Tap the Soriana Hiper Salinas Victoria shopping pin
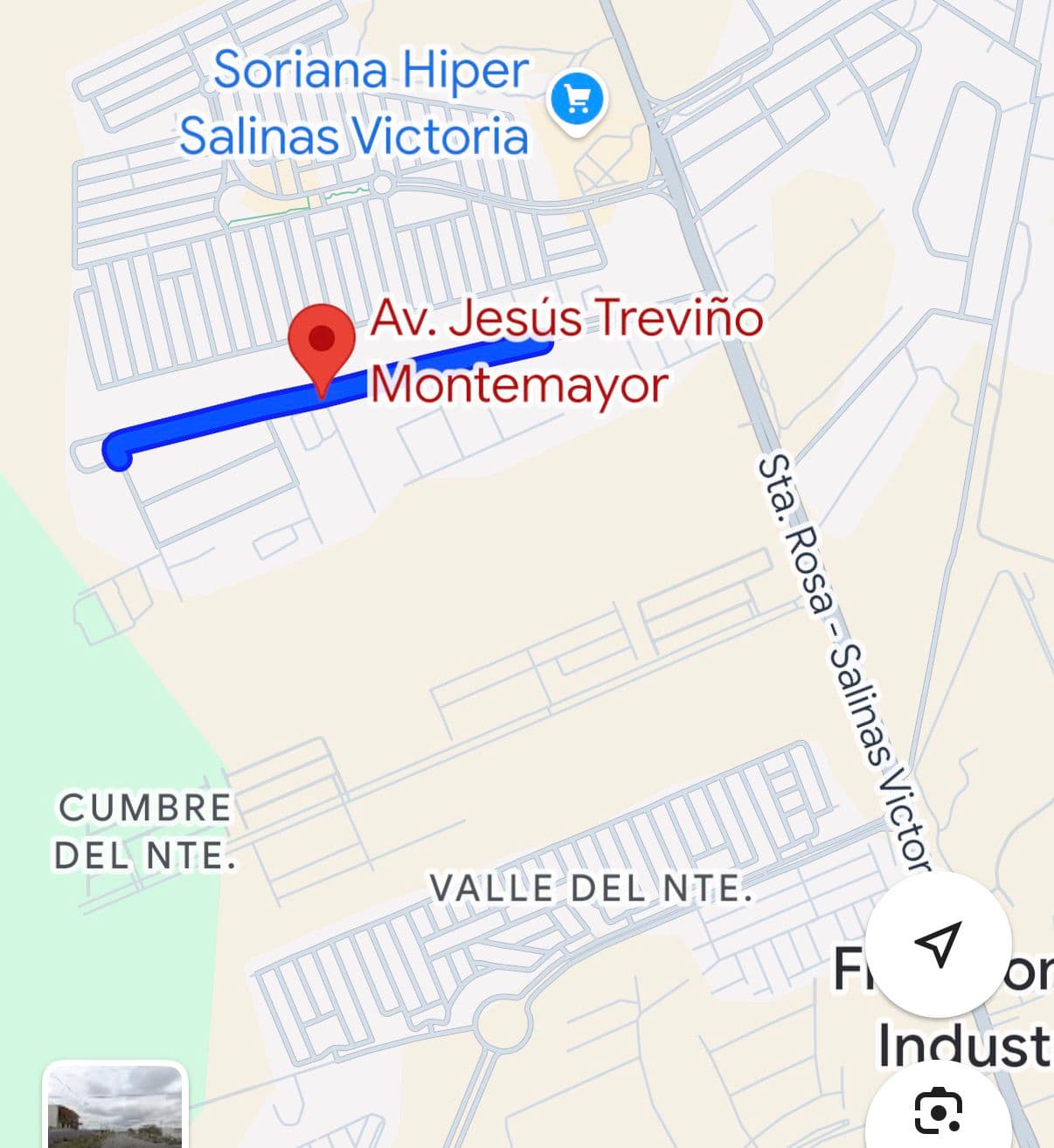 (577, 100)
